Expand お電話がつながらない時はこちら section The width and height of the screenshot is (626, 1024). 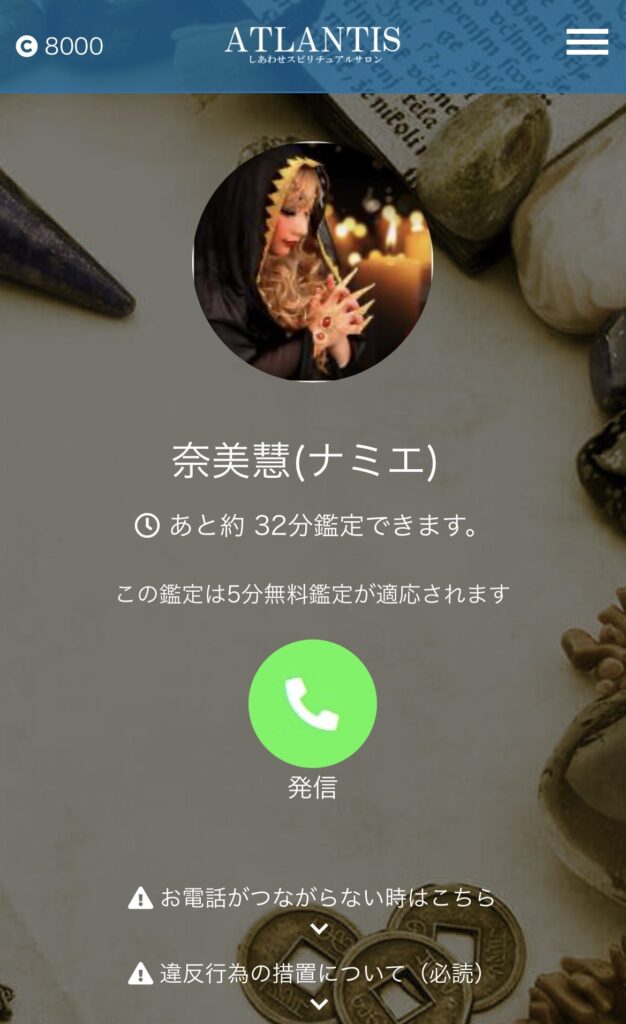(x=312, y=898)
